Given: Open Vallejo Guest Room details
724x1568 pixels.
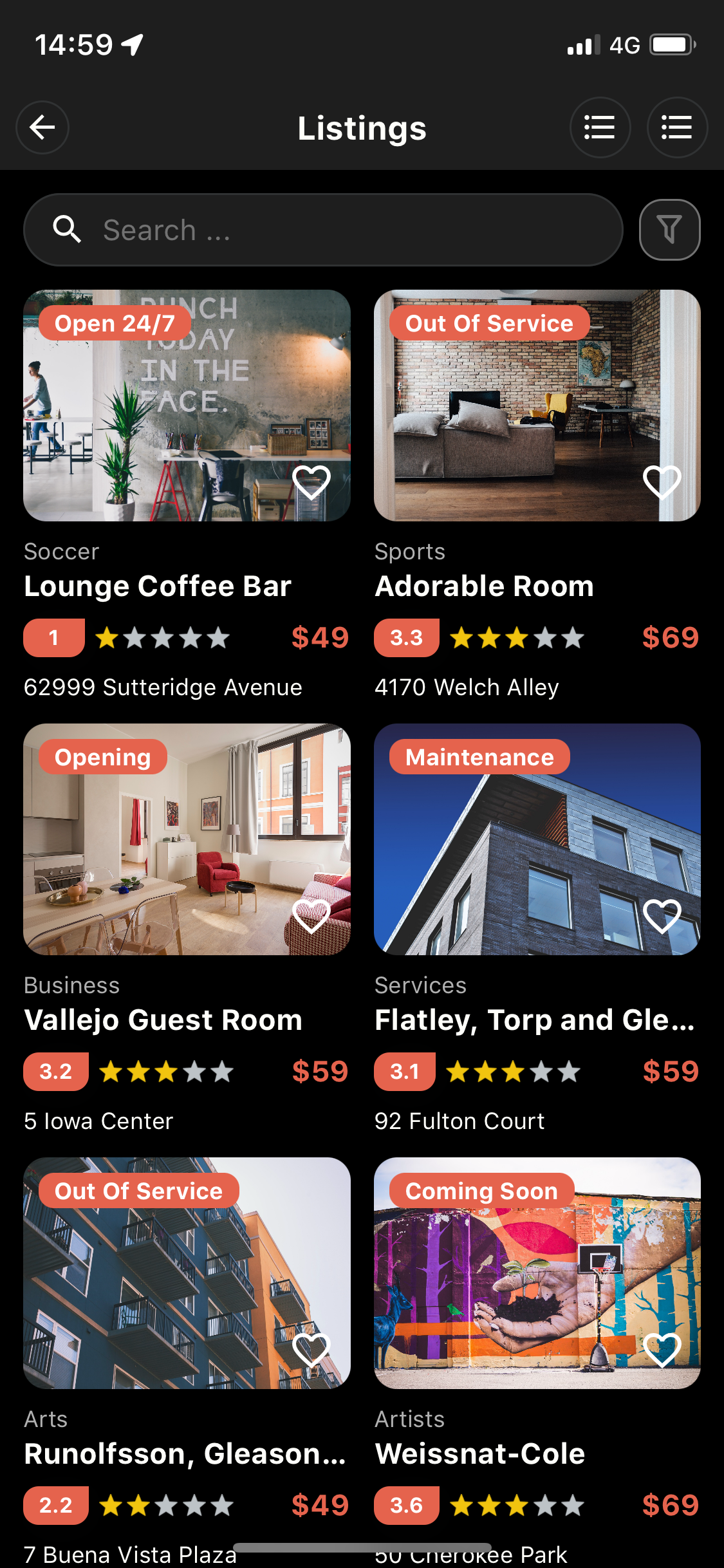Looking at the screenshot, I should tap(163, 1020).
